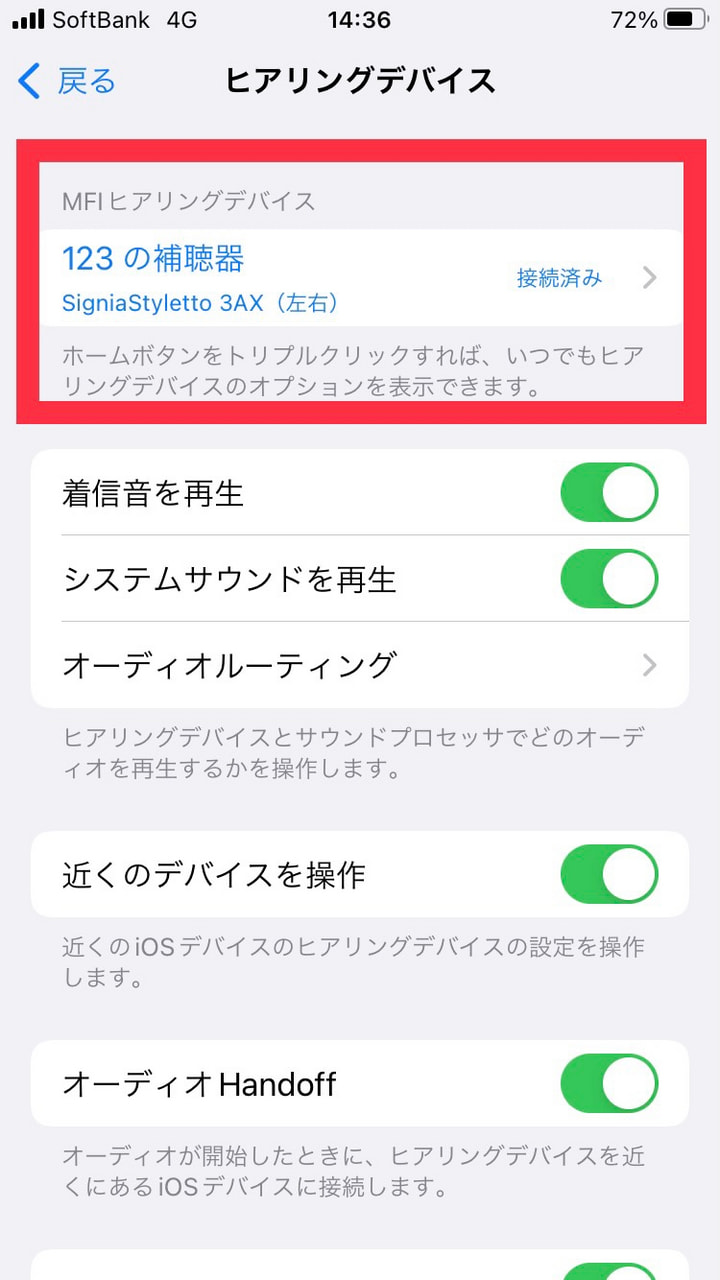720x1280 pixels.
Task: Disable the システムサウンドを再生 toggle
Action: click(609, 578)
